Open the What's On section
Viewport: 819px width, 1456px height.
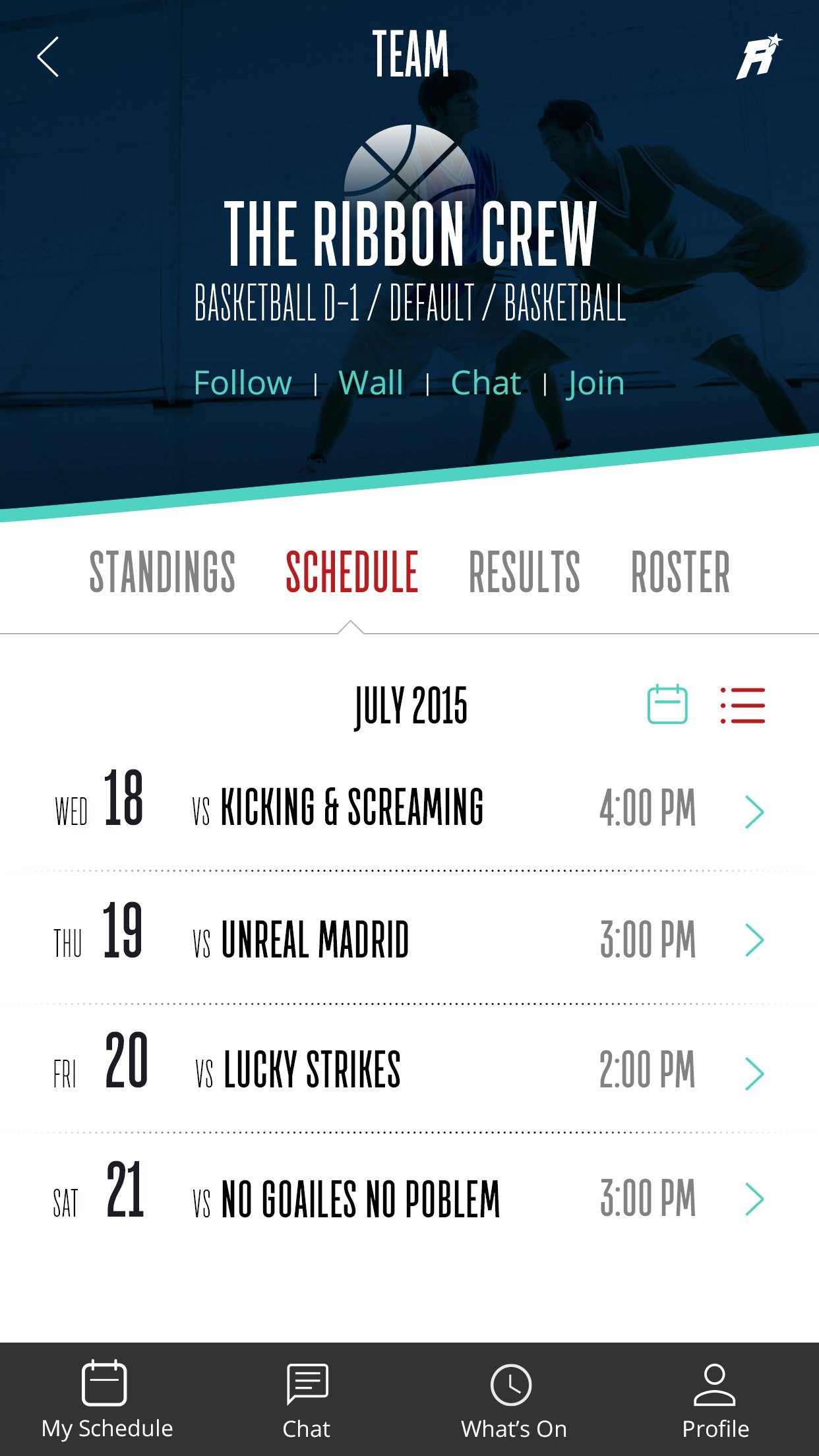[513, 1399]
